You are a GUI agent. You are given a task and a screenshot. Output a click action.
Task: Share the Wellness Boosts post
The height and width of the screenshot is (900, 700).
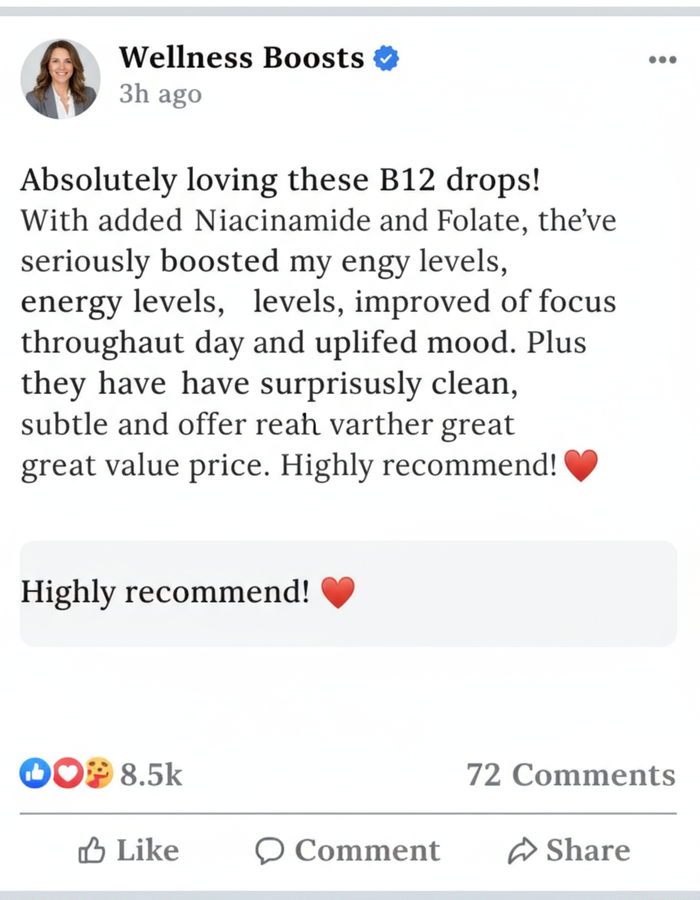568,850
